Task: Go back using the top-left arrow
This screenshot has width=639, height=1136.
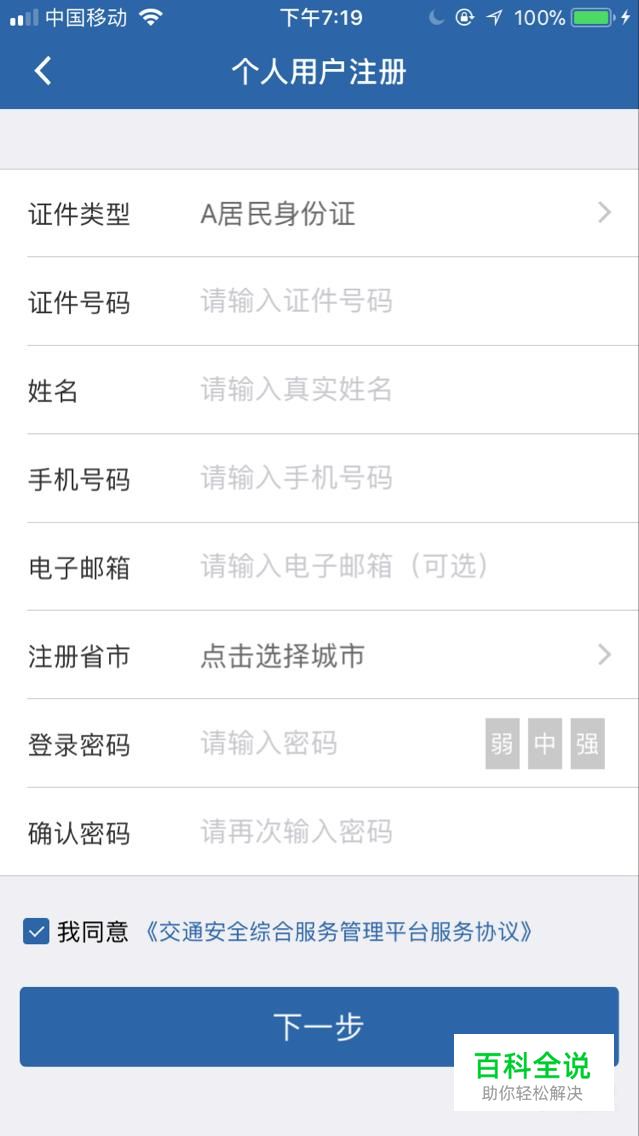Action: (43, 71)
